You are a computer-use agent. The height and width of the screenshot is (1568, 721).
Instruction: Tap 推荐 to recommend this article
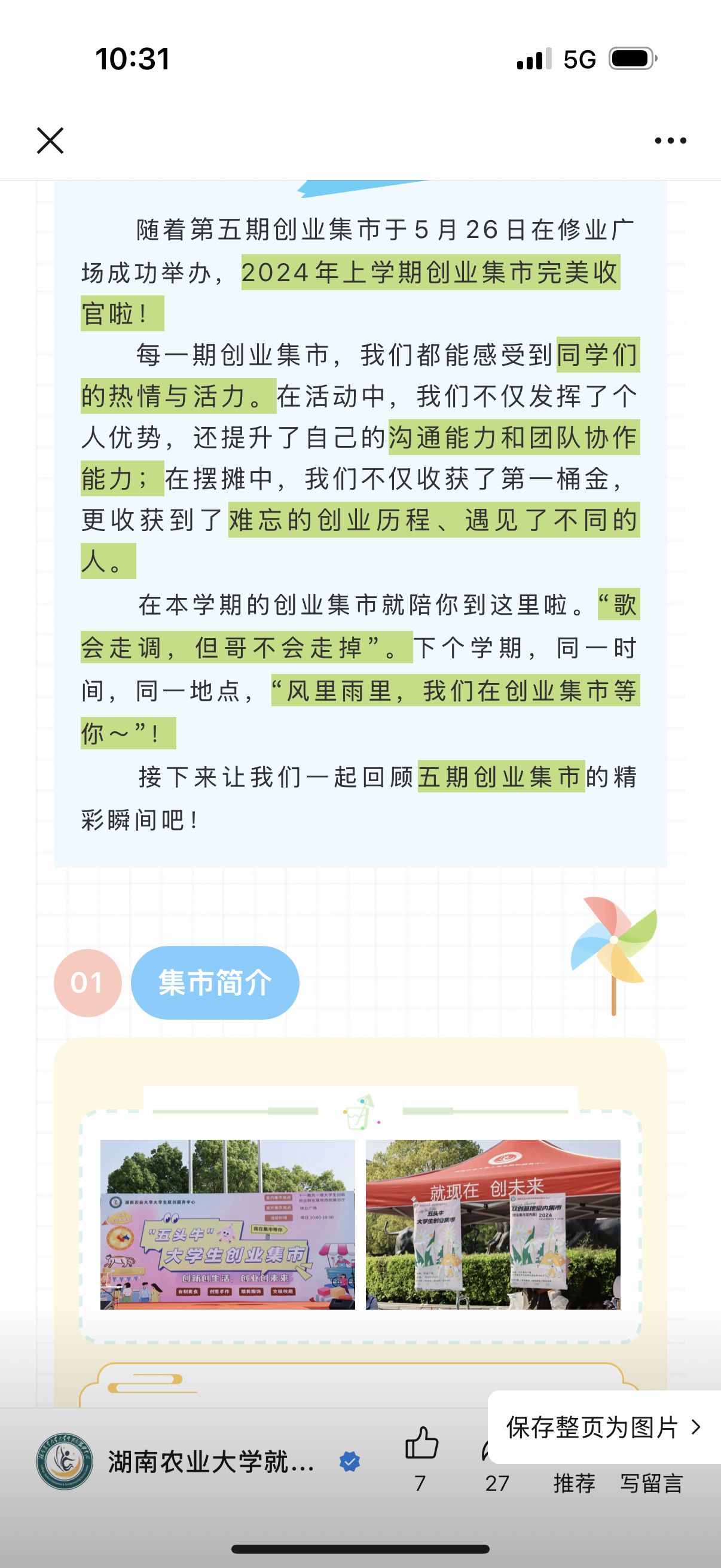coord(574,1483)
